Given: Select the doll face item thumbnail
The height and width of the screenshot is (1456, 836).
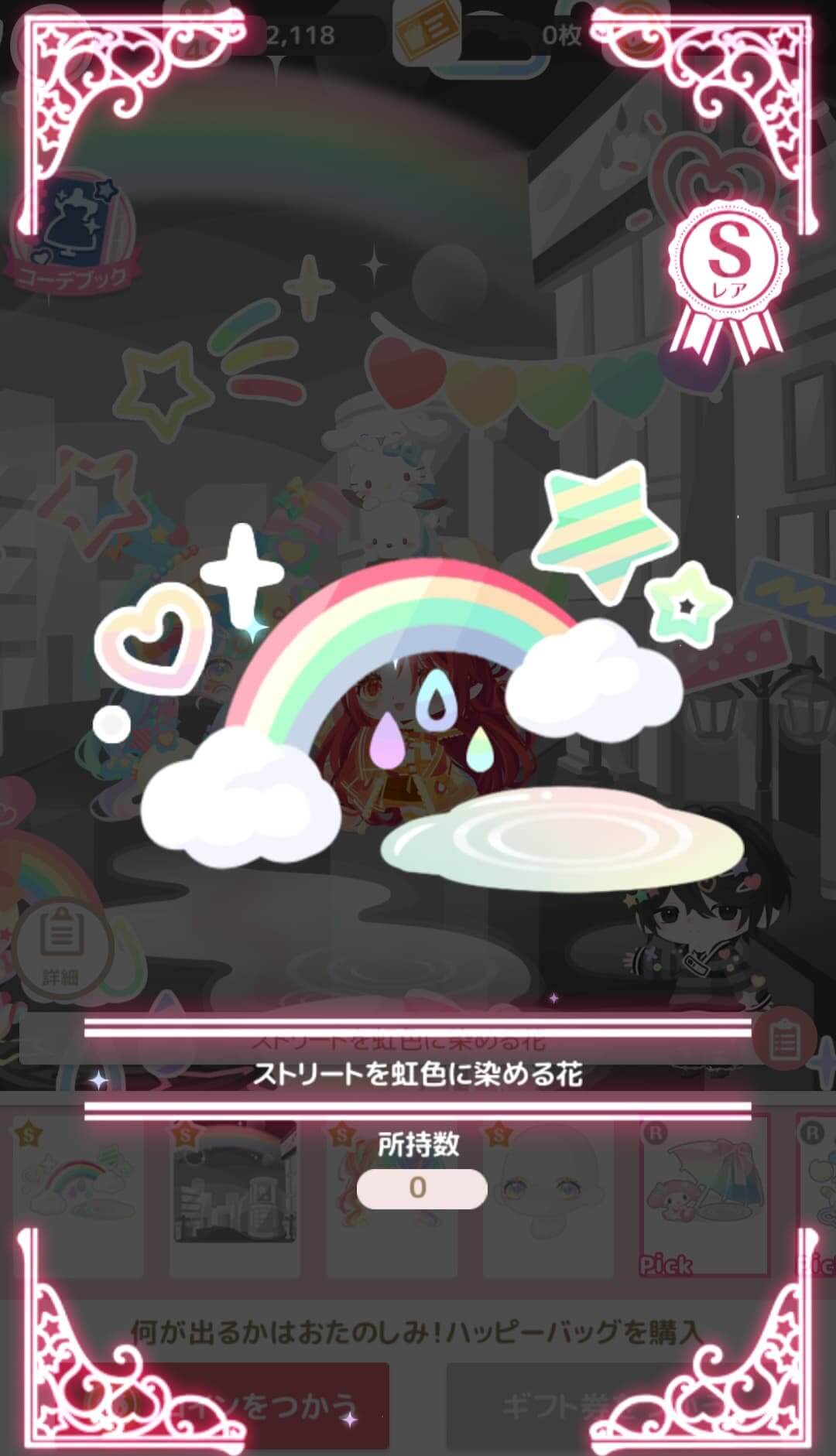Looking at the screenshot, I should [547, 1197].
